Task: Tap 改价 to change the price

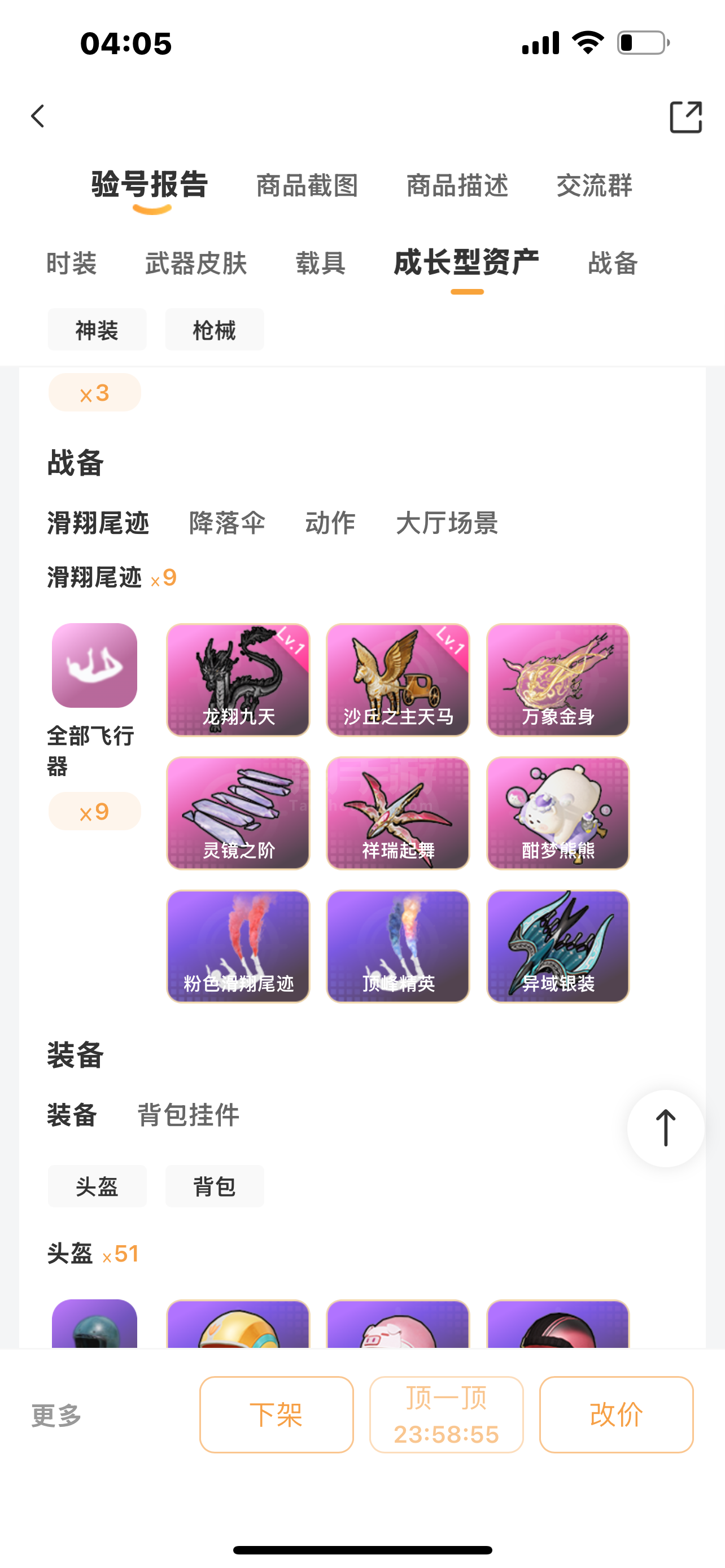Action: click(x=616, y=1414)
